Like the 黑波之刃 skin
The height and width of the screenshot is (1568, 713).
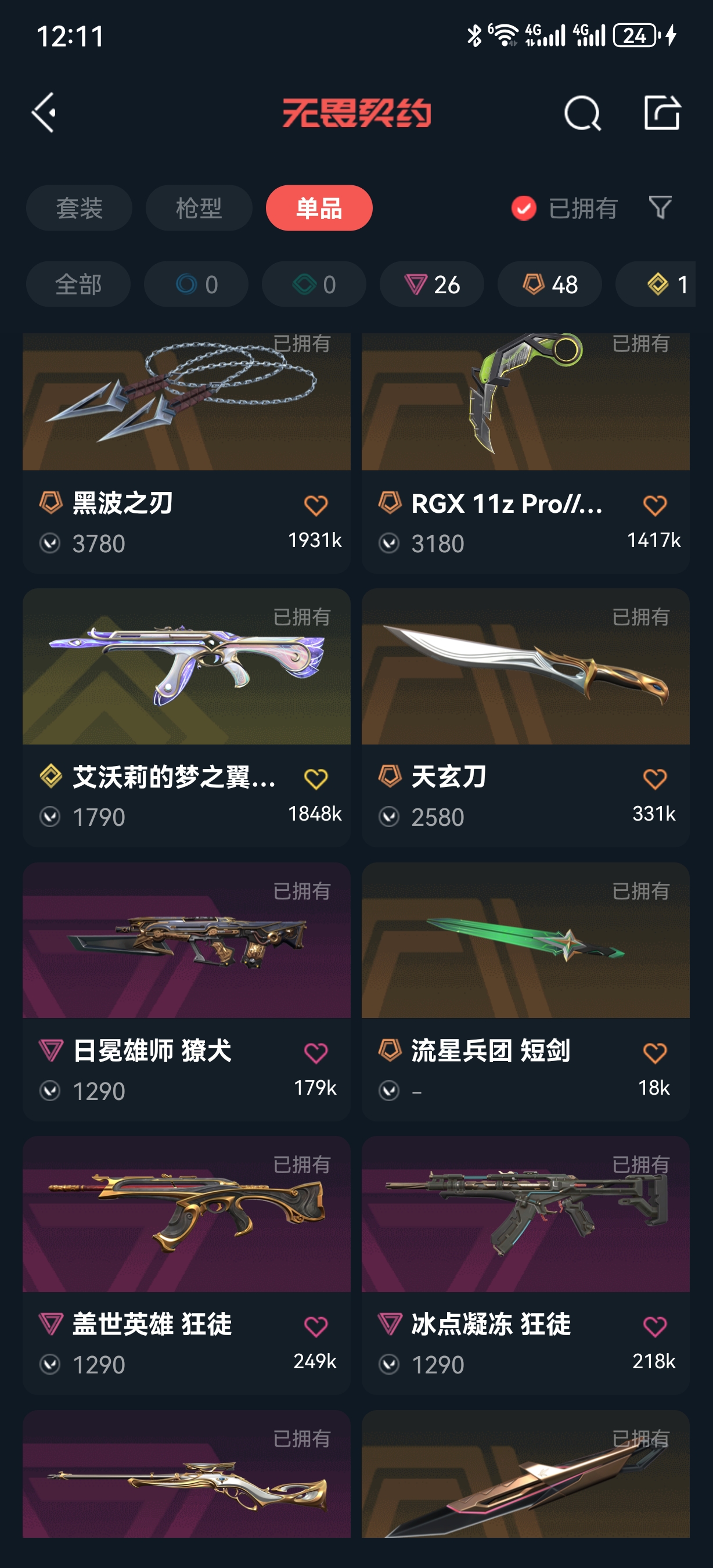click(316, 505)
